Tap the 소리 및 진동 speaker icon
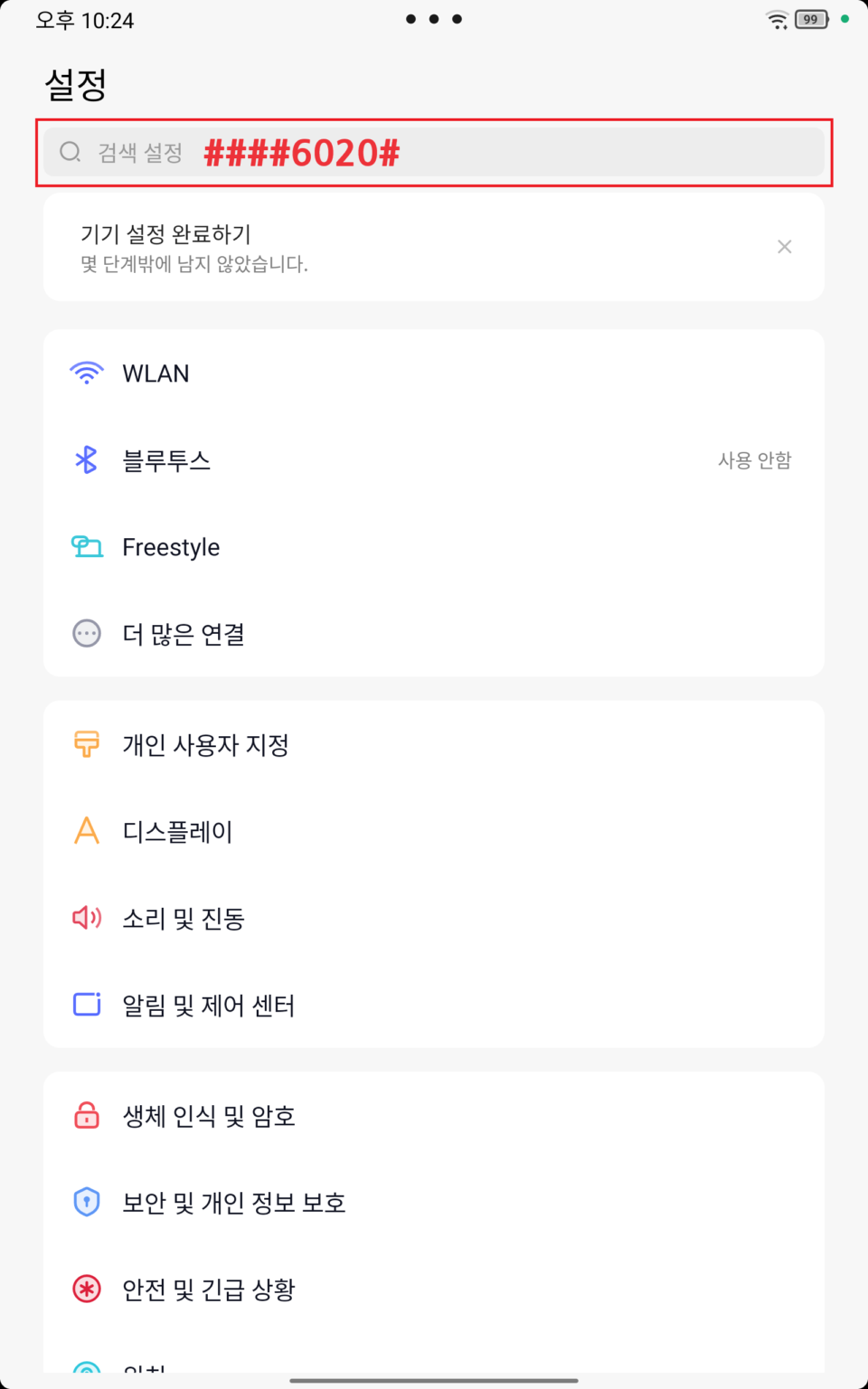The width and height of the screenshot is (868, 1389). click(x=86, y=918)
